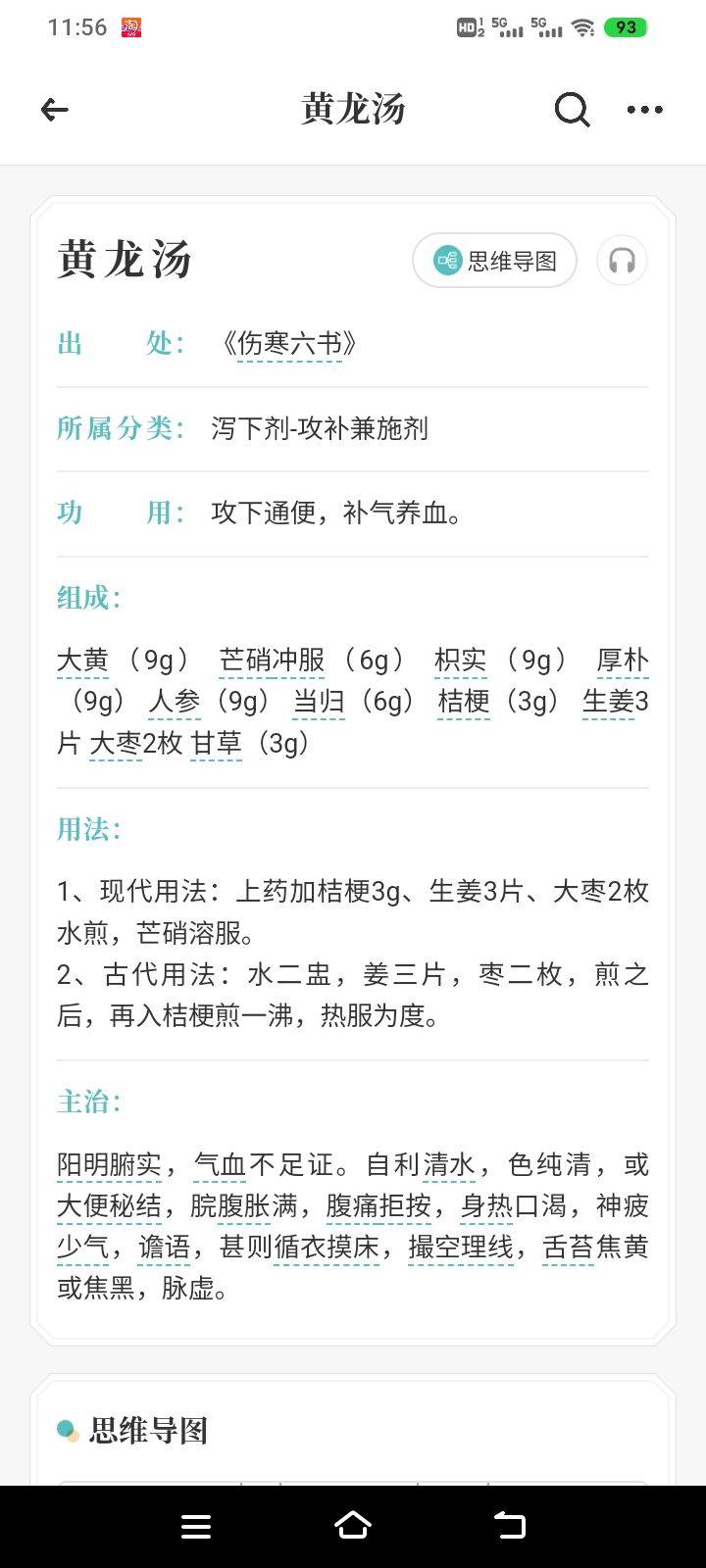Look up the symptom 腹痛拒按
706x1568 pixels.
click(x=378, y=1206)
